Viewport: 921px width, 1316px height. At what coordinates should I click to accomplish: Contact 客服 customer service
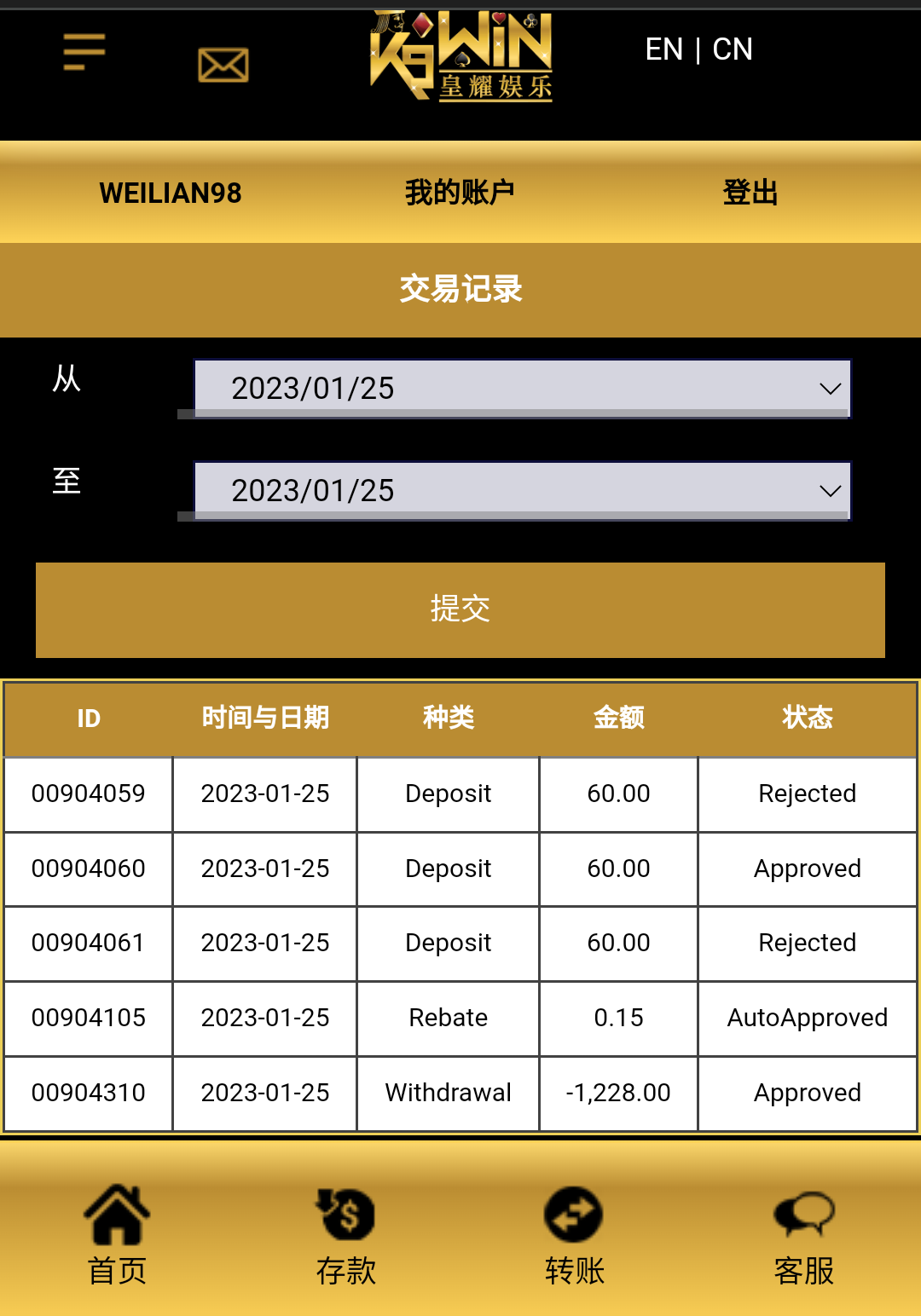coord(803,1233)
